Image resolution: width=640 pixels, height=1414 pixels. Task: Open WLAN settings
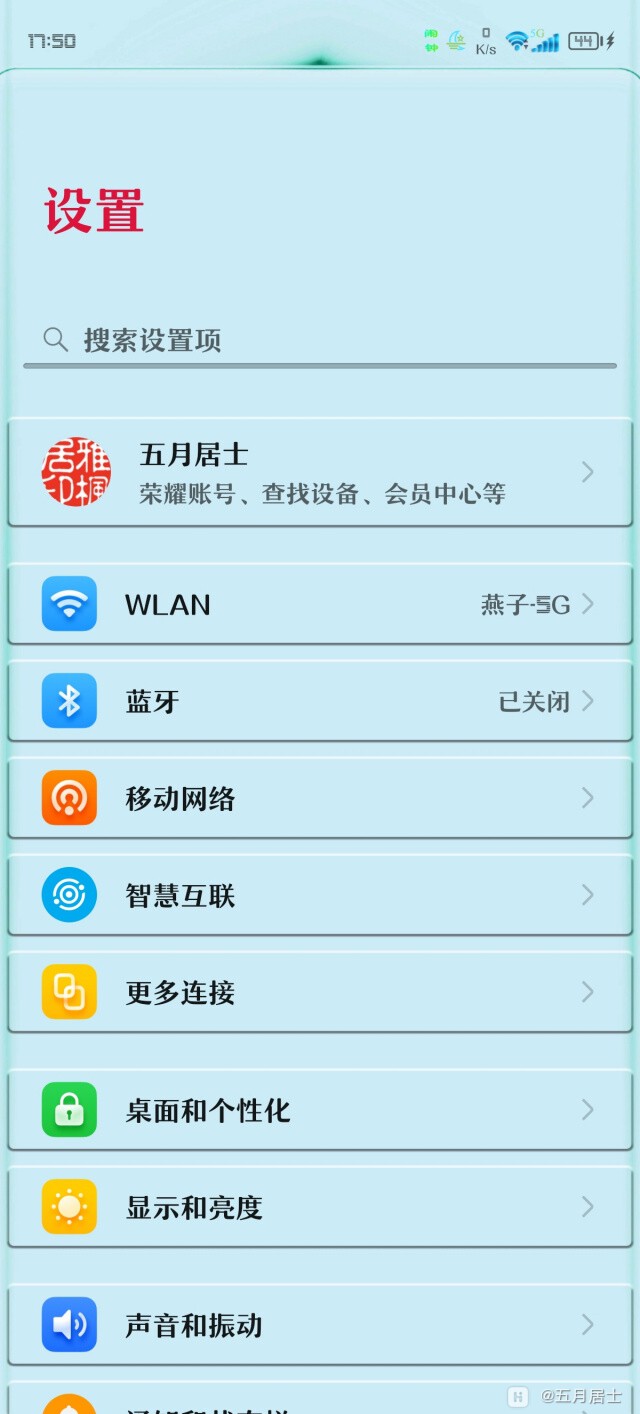click(320, 604)
